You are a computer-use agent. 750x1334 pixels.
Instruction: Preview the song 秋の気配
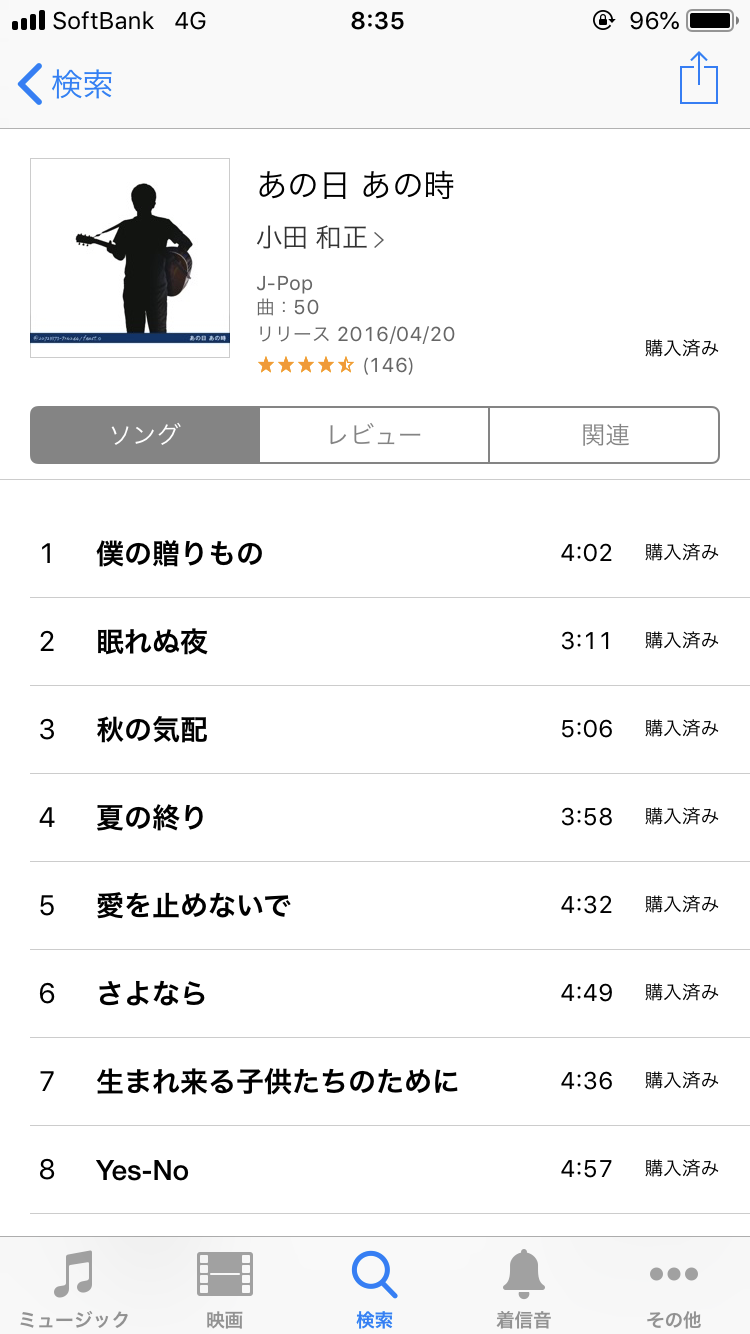pos(152,729)
